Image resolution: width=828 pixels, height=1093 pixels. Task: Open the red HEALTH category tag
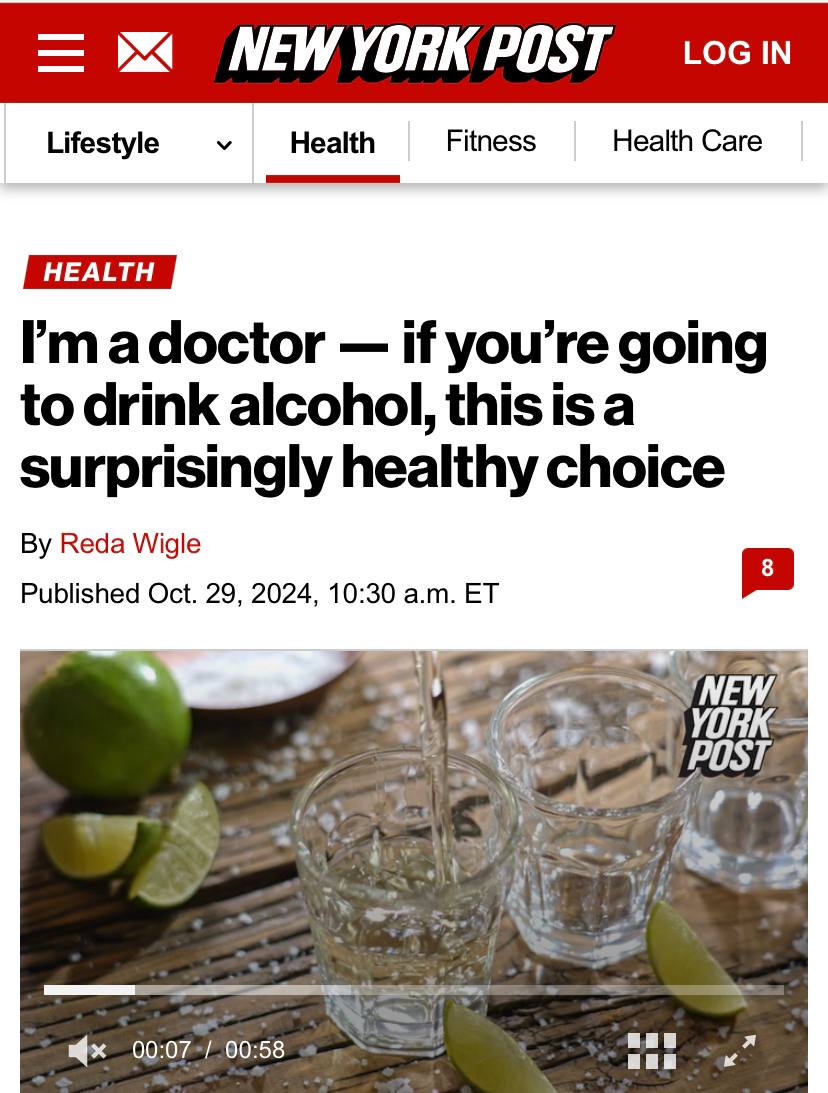coord(99,272)
